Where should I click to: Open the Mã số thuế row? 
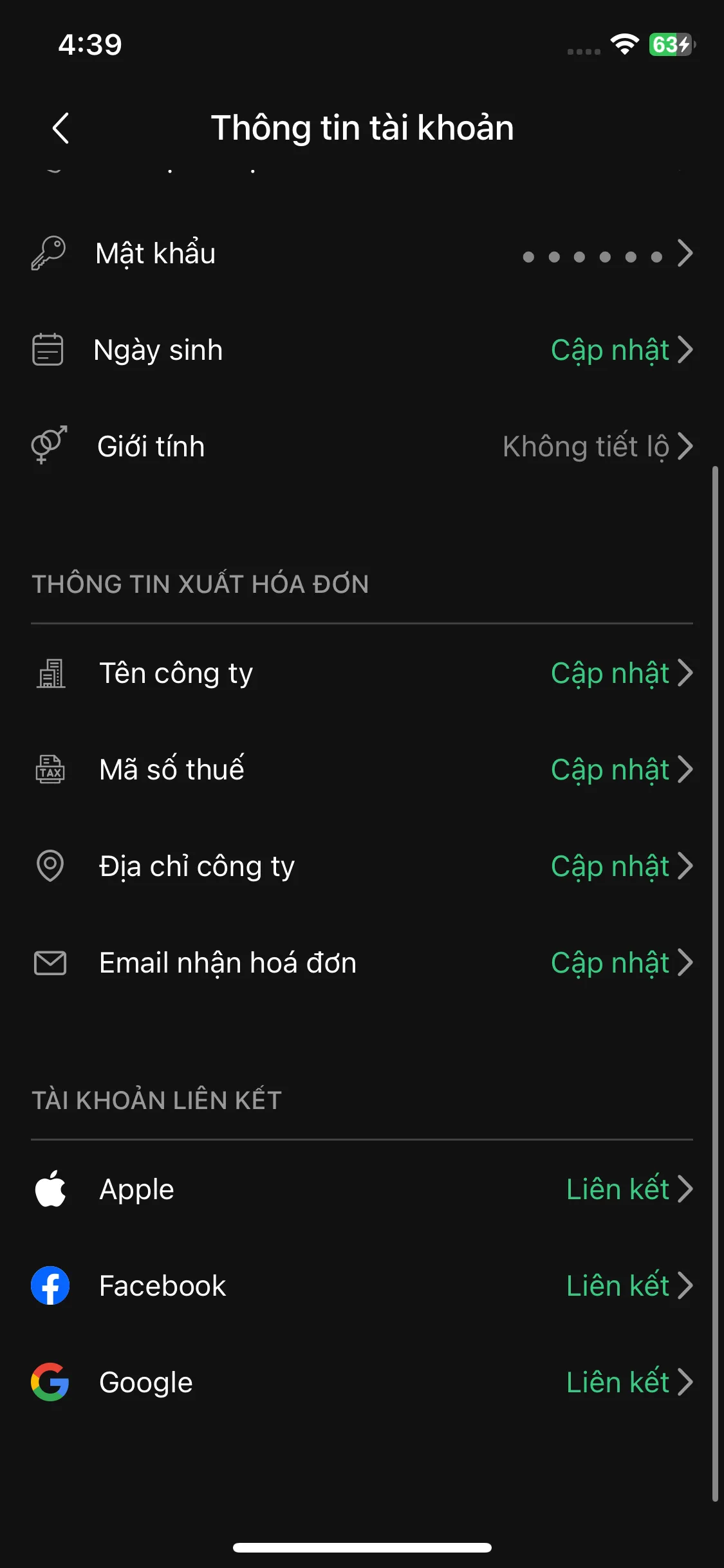click(362, 770)
